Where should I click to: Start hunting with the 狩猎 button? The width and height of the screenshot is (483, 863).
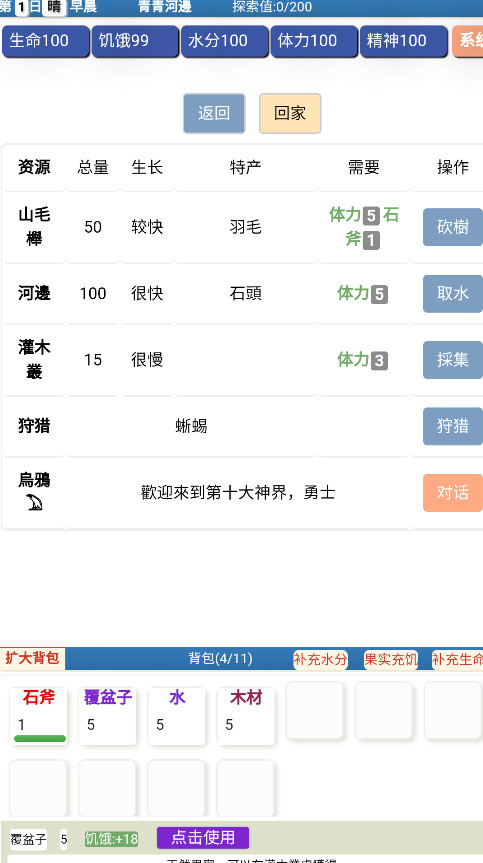[453, 426]
